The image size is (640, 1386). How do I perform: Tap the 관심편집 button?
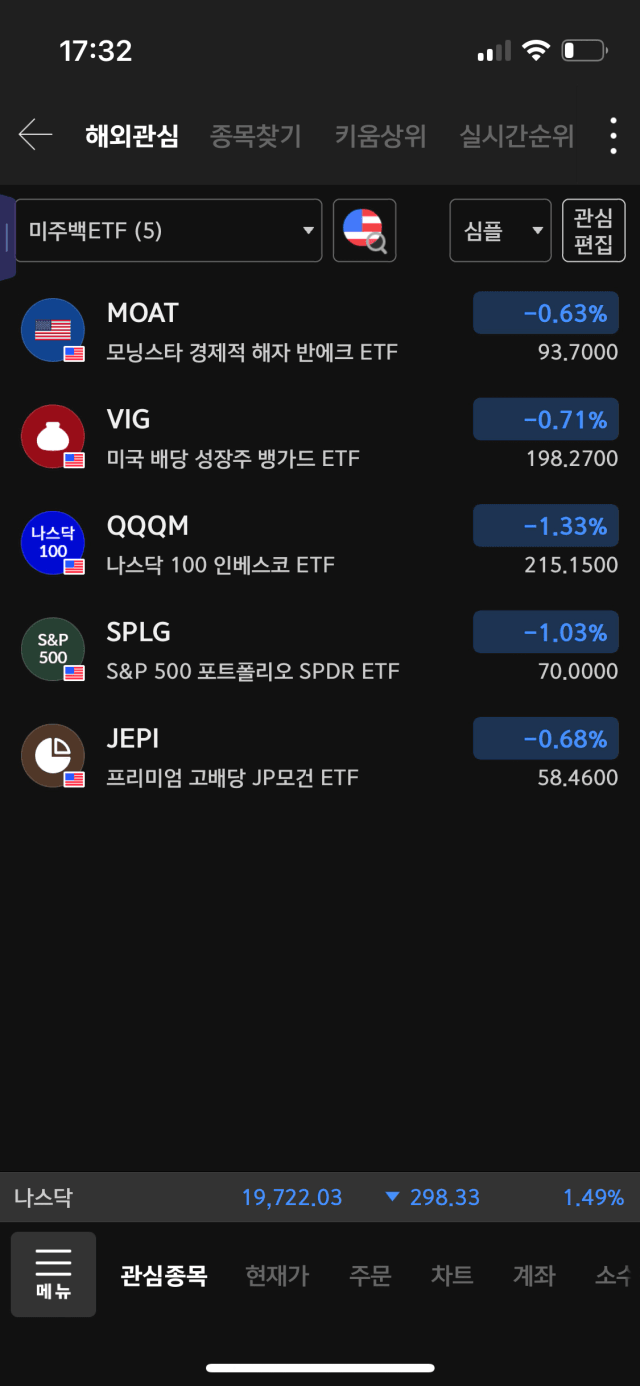tap(594, 231)
